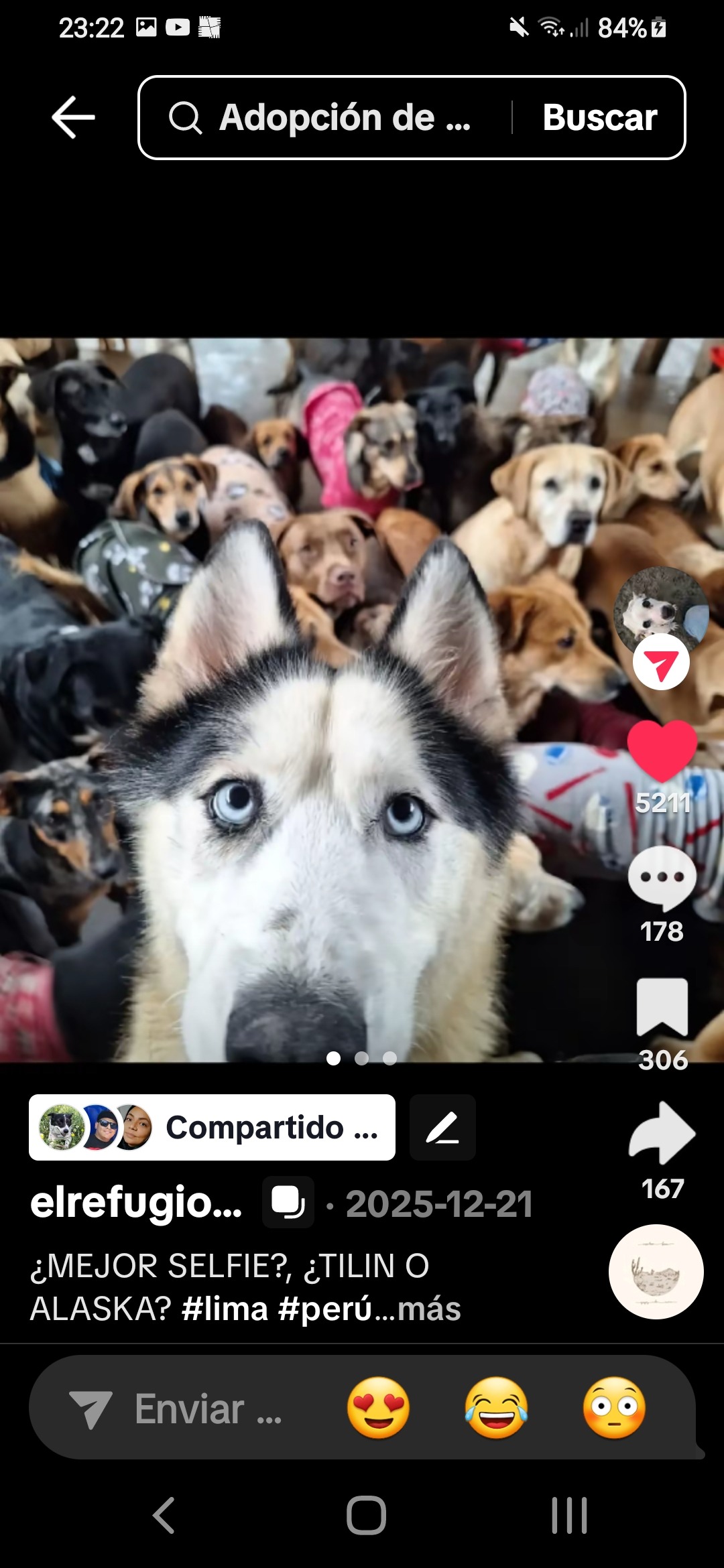The image size is (724, 1568).
Task: Tap the system home button
Action: 366,1515
